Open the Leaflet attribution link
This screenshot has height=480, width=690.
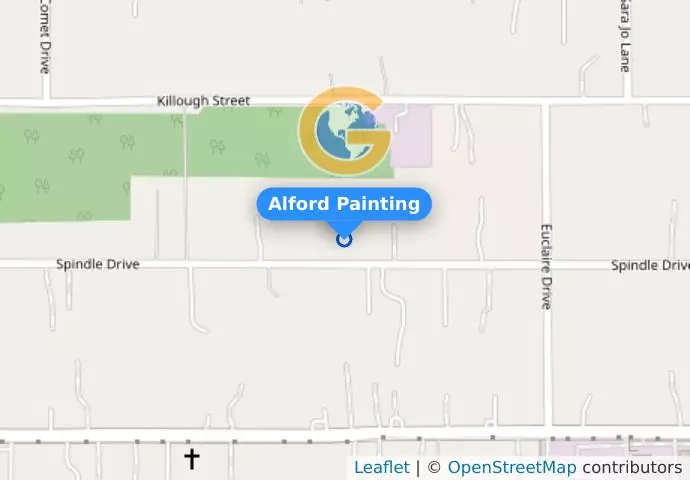[381, 467]
